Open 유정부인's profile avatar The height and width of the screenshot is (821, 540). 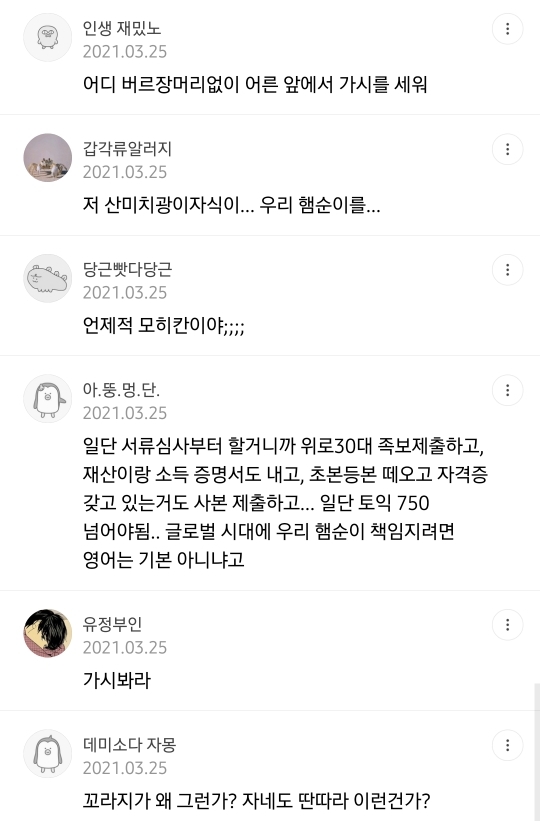[48, 633]
